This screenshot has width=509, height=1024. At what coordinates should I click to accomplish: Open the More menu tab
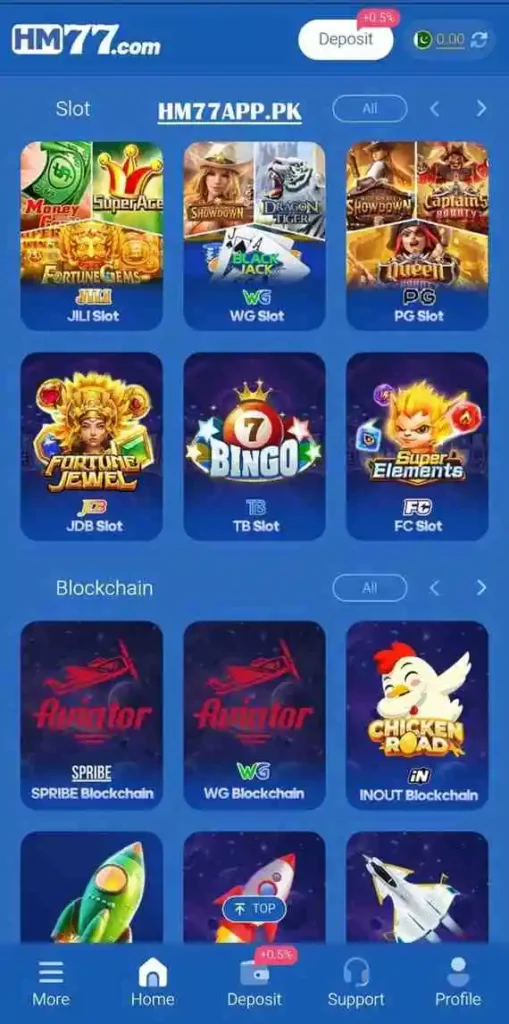[51, 984]
